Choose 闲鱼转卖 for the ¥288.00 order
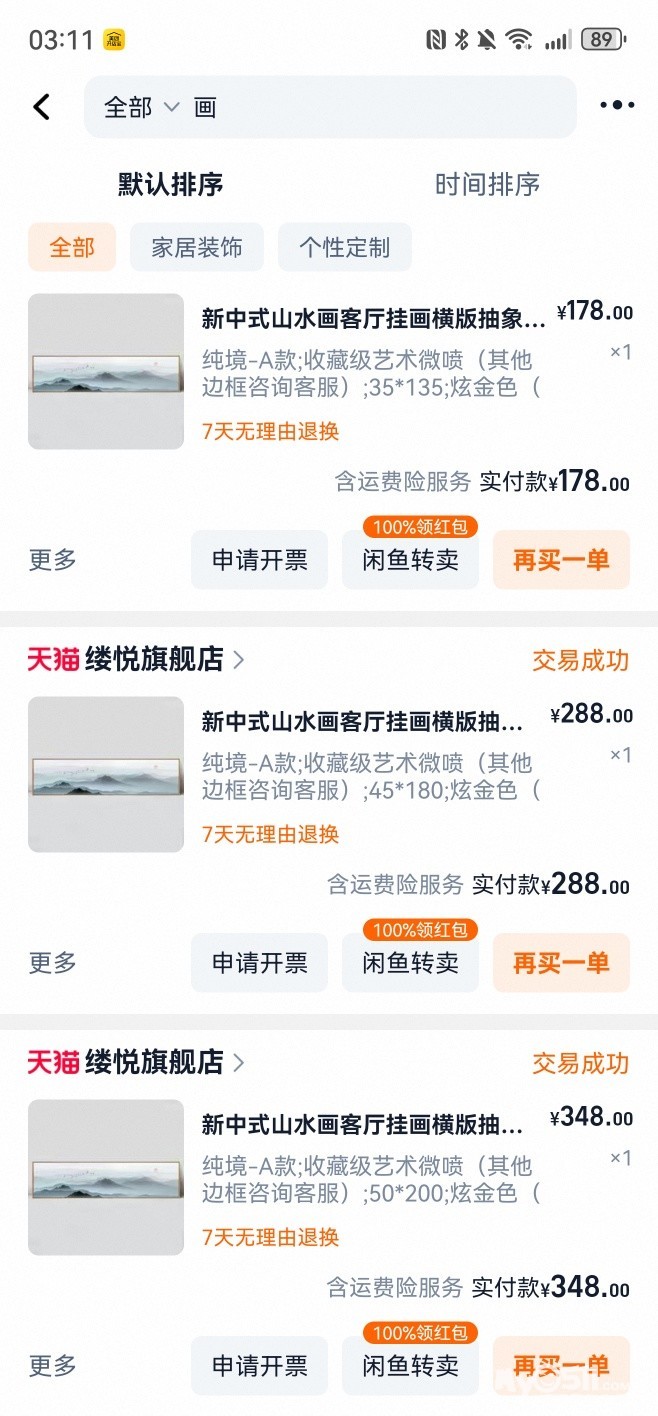Screen dimensions: 658x1416 [410, 962]
